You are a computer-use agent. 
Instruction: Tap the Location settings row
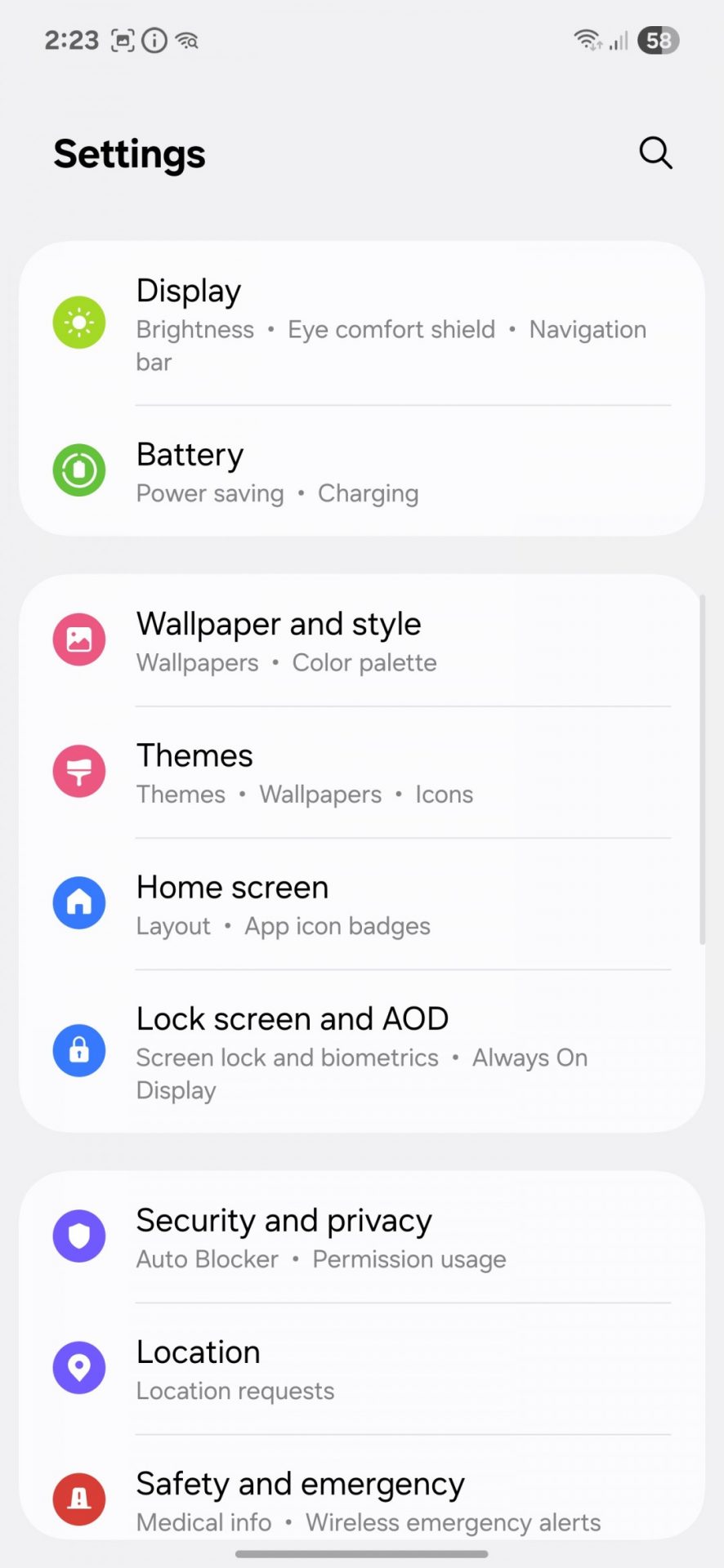pyautogui.click(x=361, y=1369)
